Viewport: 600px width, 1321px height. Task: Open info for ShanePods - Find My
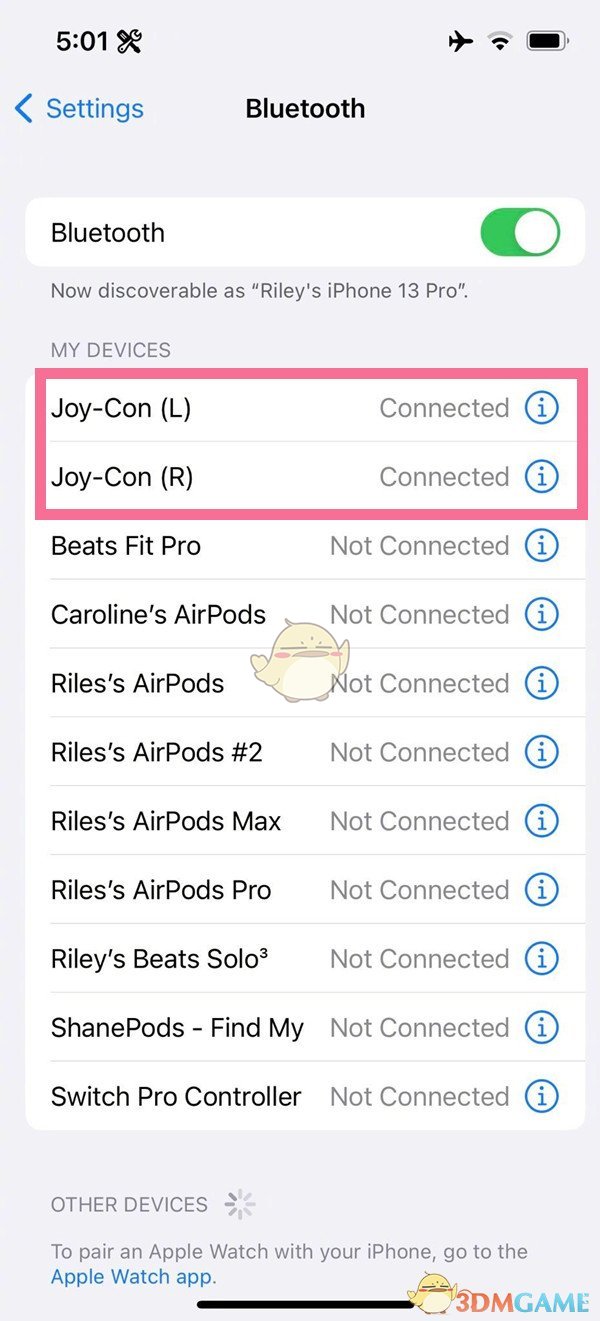coord(541,1028)
